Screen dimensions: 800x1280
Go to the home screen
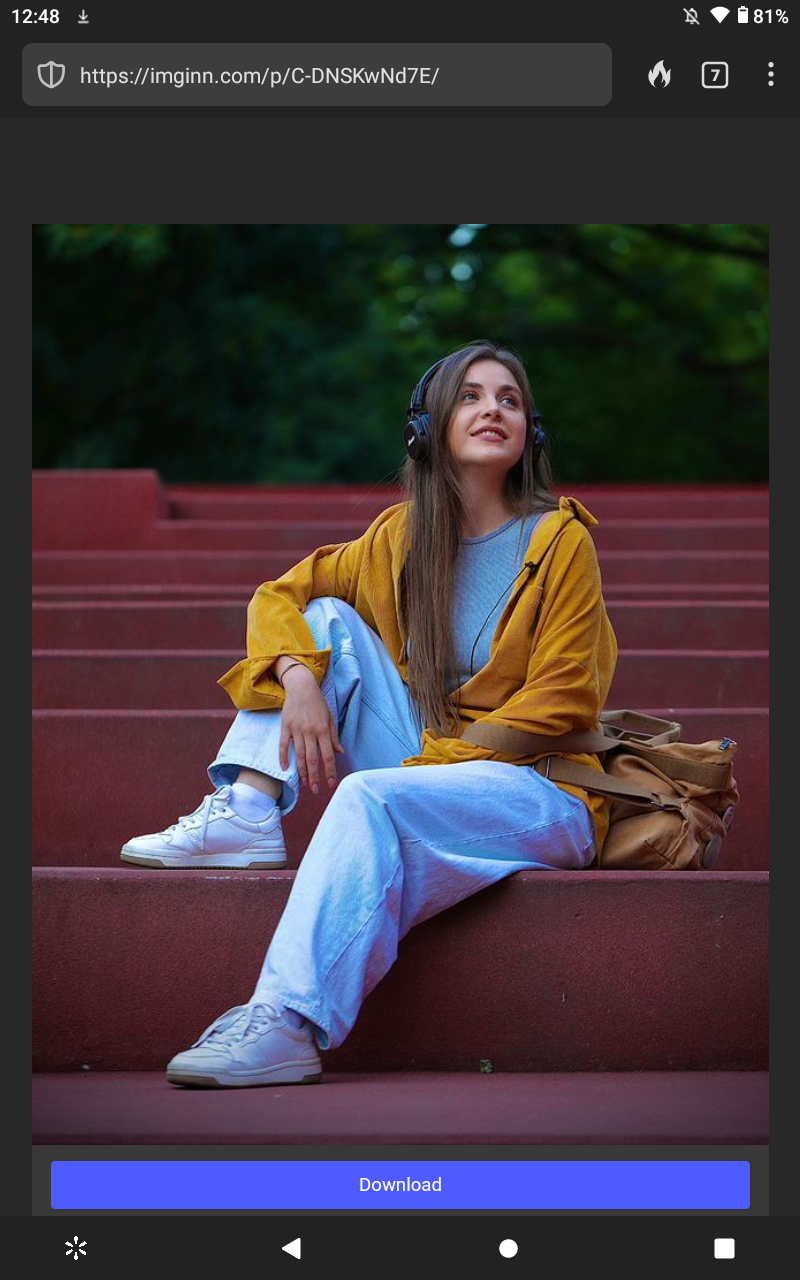[508, 1248]
